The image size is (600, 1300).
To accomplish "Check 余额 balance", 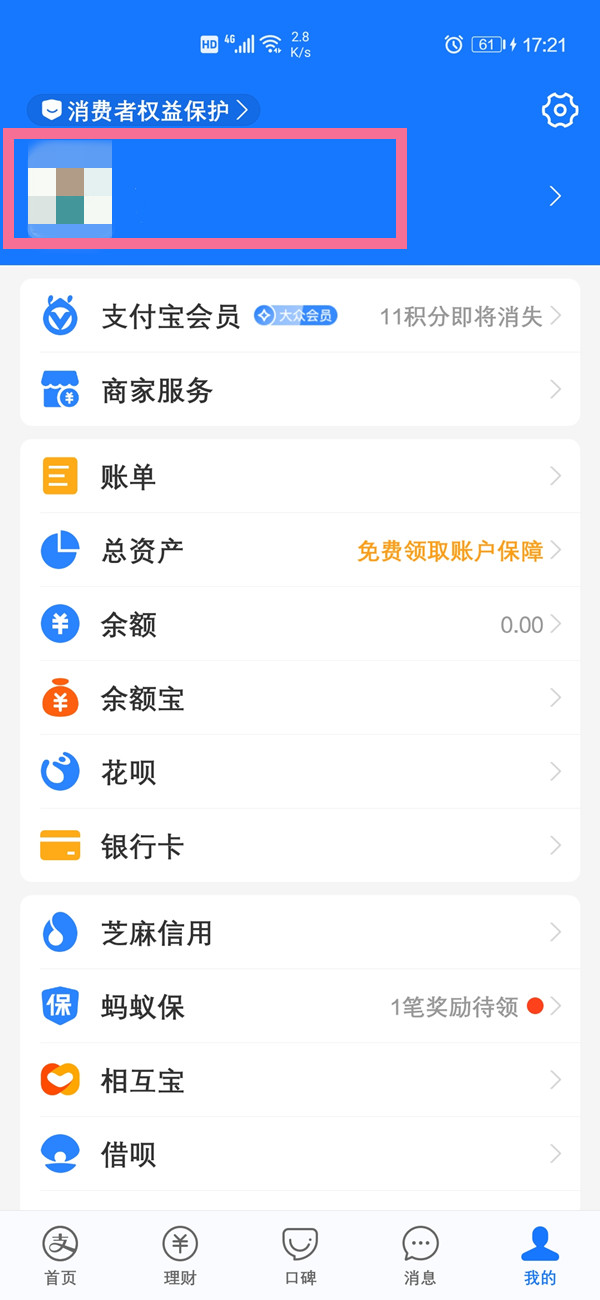I will [300, 625].
